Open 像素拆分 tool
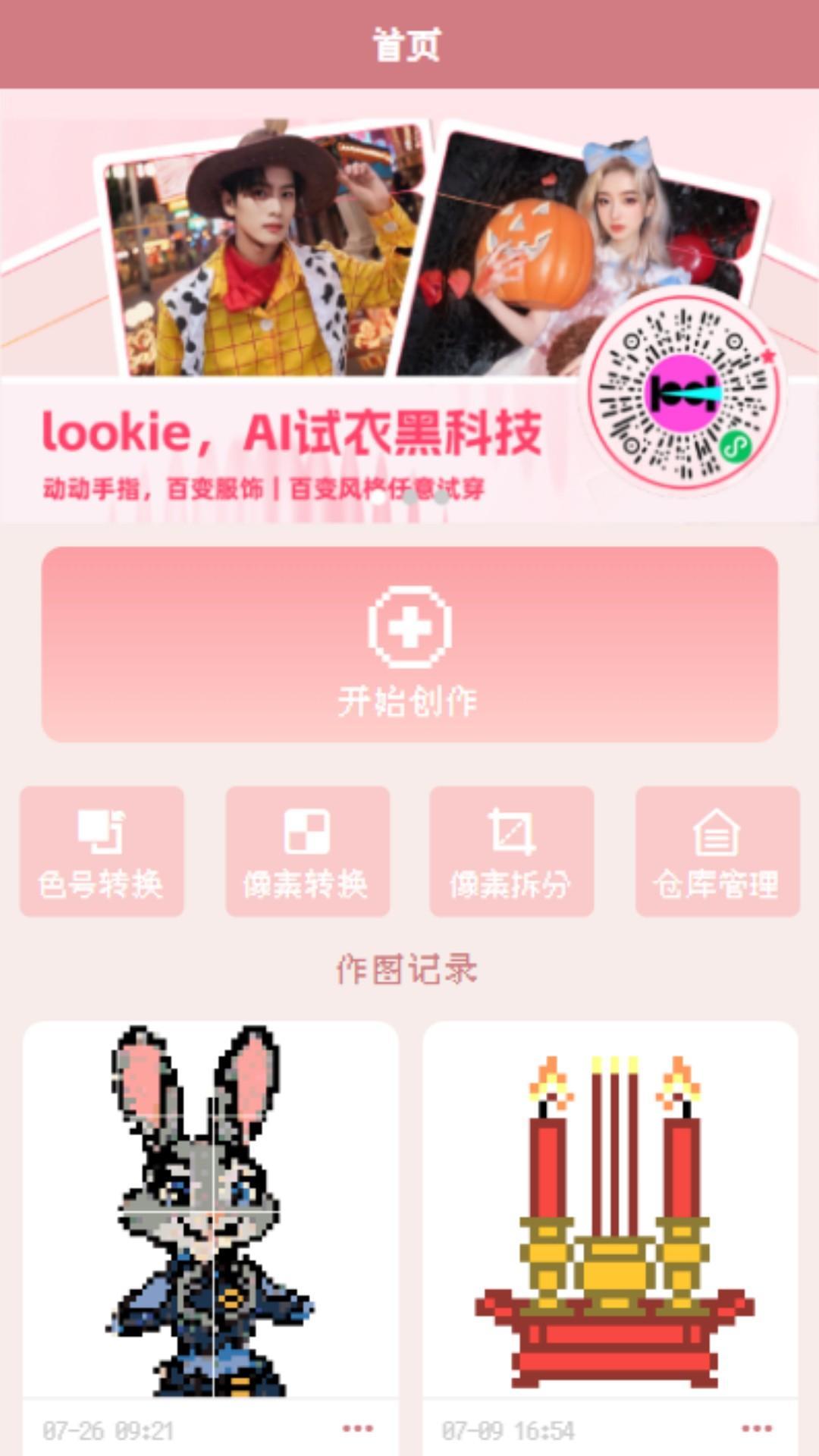Screen dimensions: 819x1456 tap(512, 852)
